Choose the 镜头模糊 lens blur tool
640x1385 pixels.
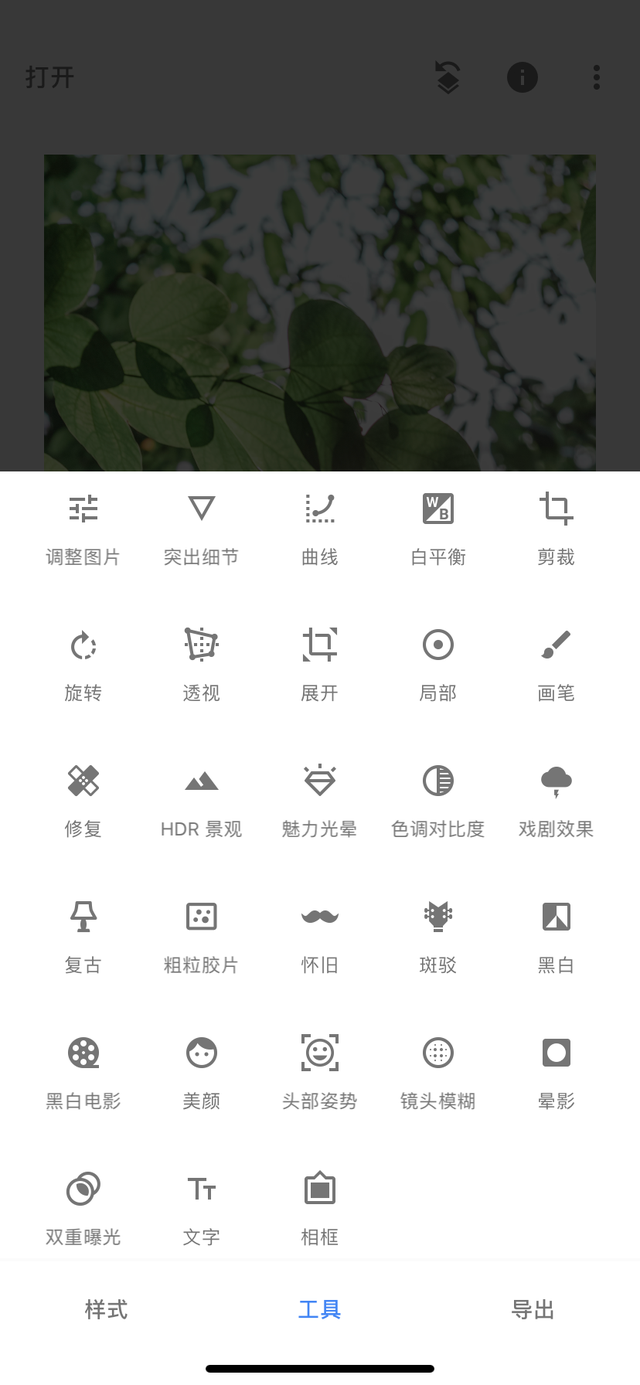(x=438, y=1070)
